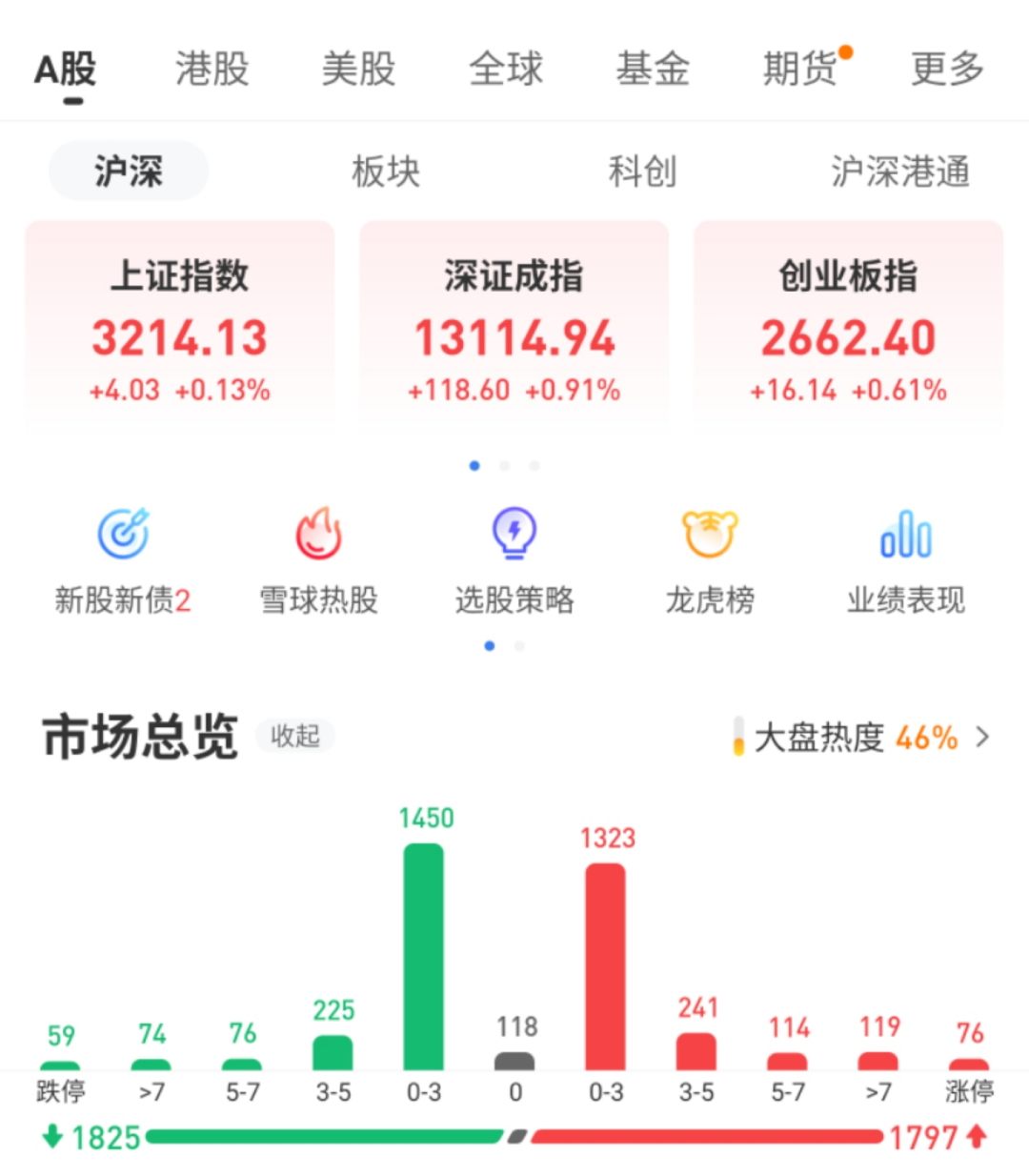This screenshot has width=1029, height=1176.
Task: Switch to the 港股 tab
Action: (x=212, y=69)
